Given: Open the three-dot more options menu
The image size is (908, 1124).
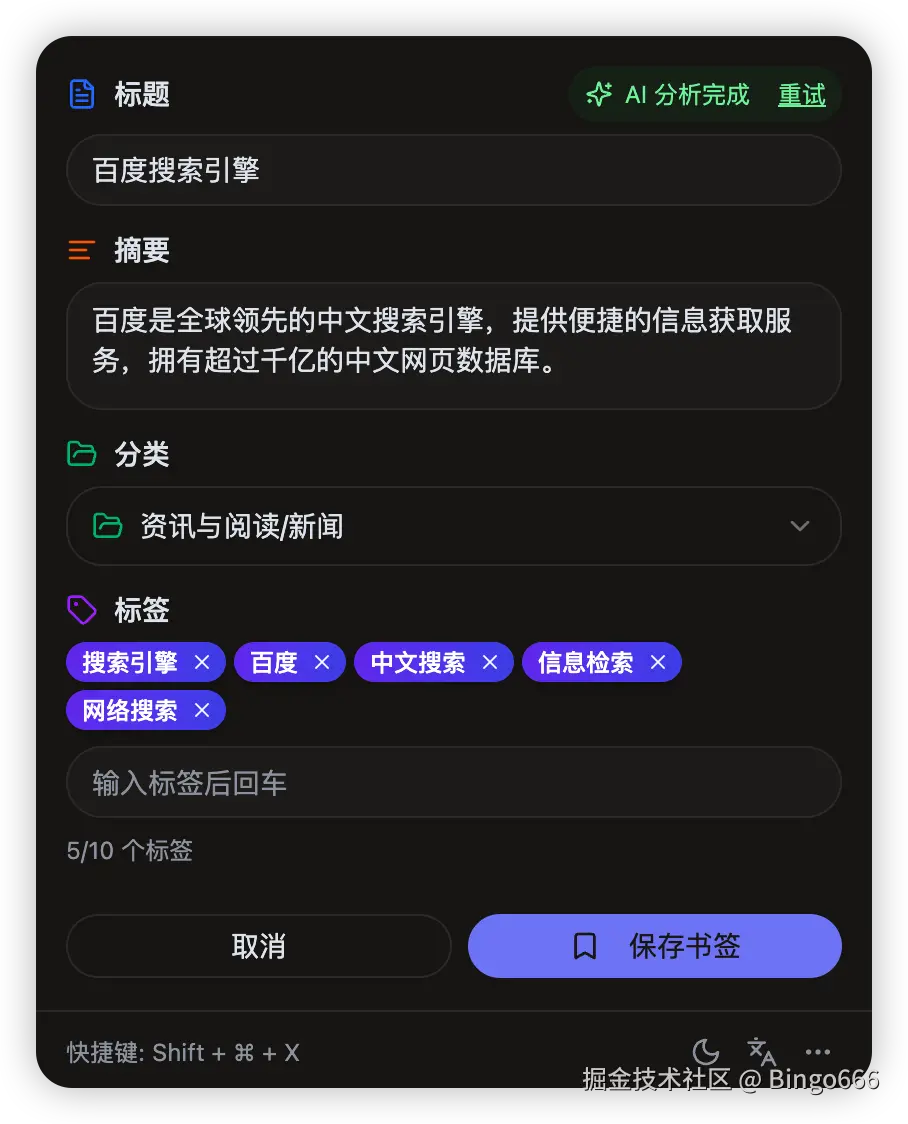Looking at the screenshot, I should 818,1052.
